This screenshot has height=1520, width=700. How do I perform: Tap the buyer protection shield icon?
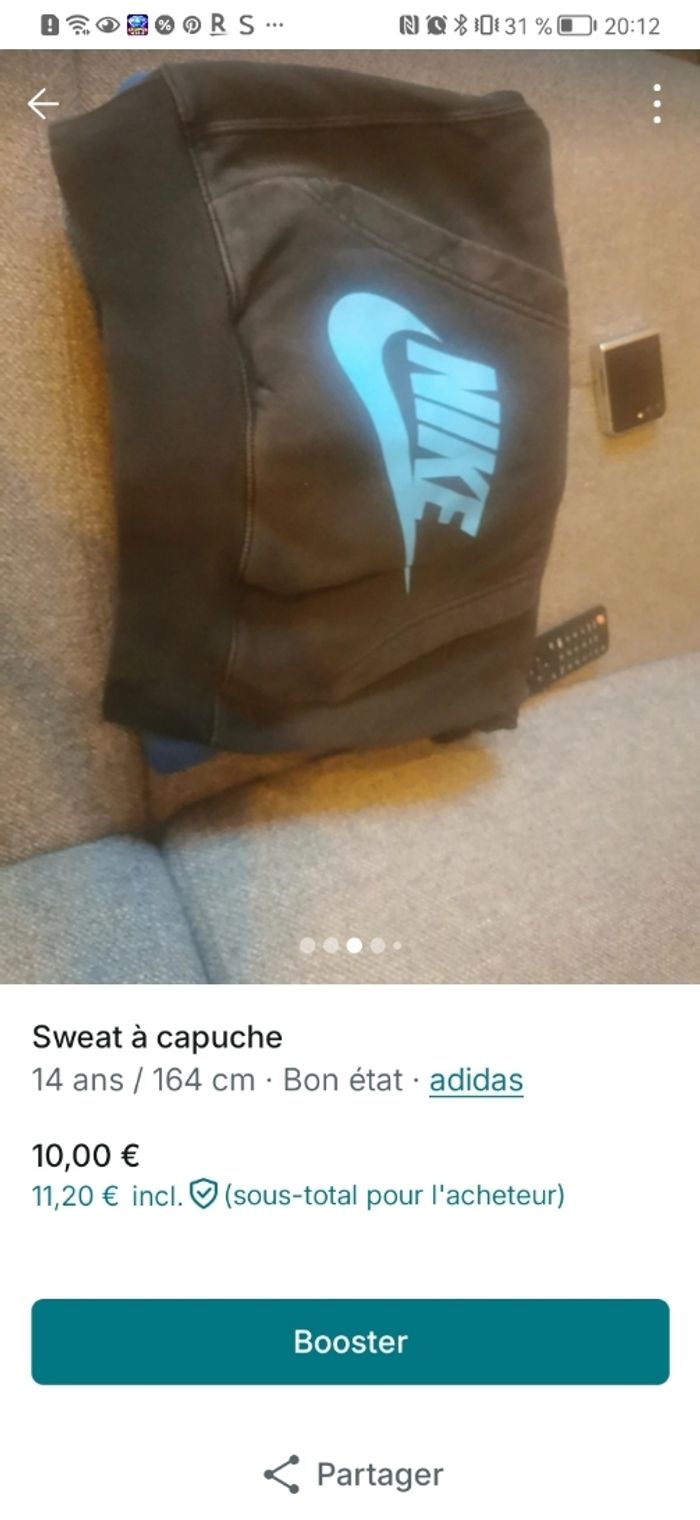pyautogui.click(x=204, y=1194)
